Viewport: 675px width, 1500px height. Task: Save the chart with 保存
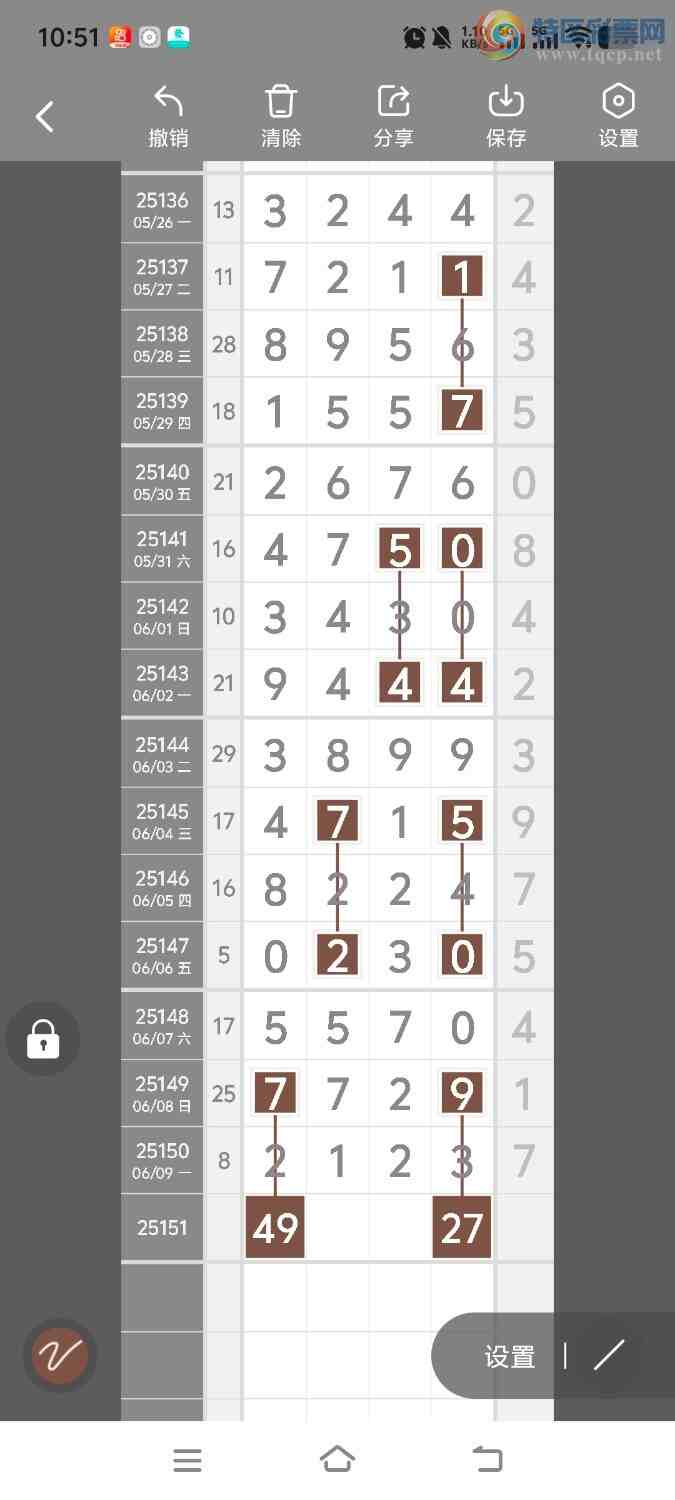point(506,117)
